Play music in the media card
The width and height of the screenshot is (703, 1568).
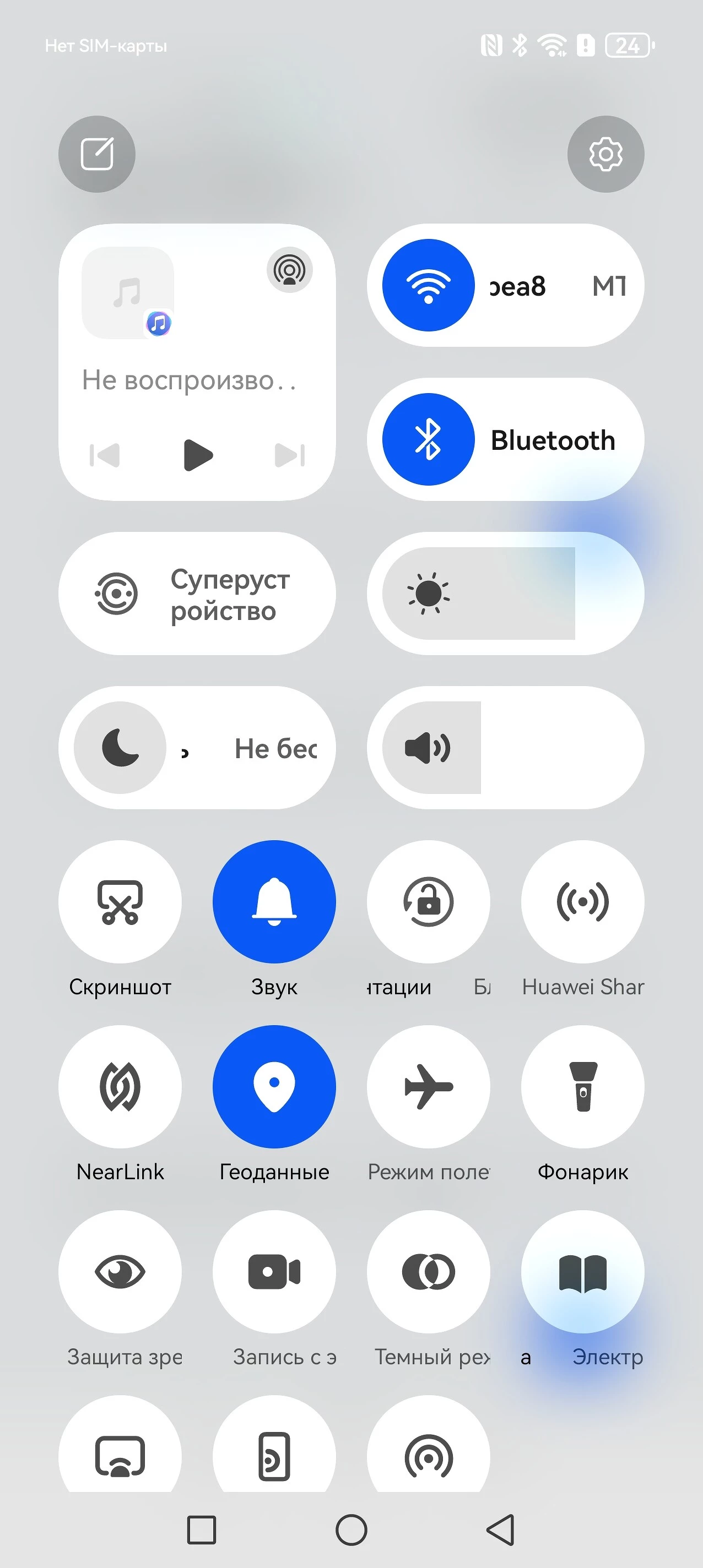[x=198, y=455]
